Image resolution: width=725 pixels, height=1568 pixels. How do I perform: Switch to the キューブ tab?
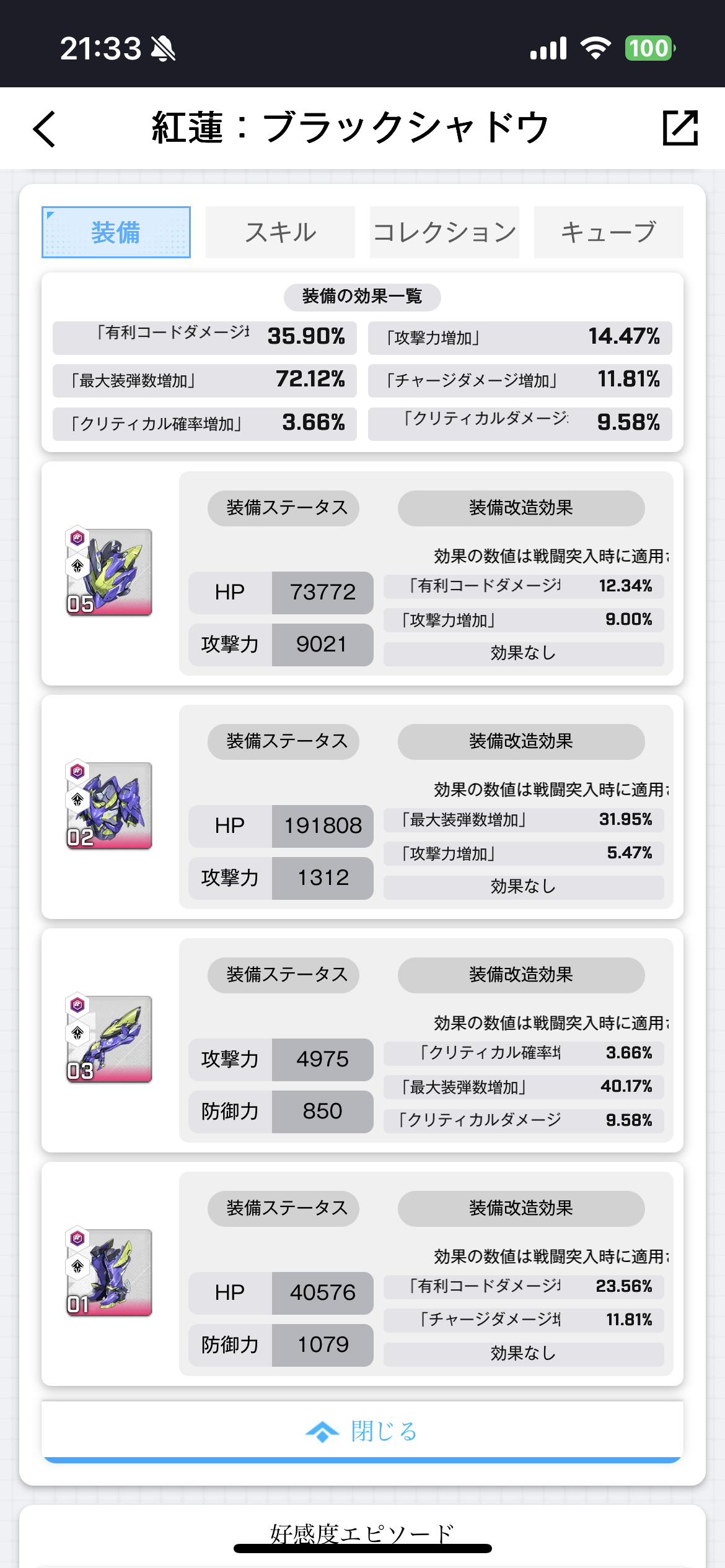coord(608,232)
